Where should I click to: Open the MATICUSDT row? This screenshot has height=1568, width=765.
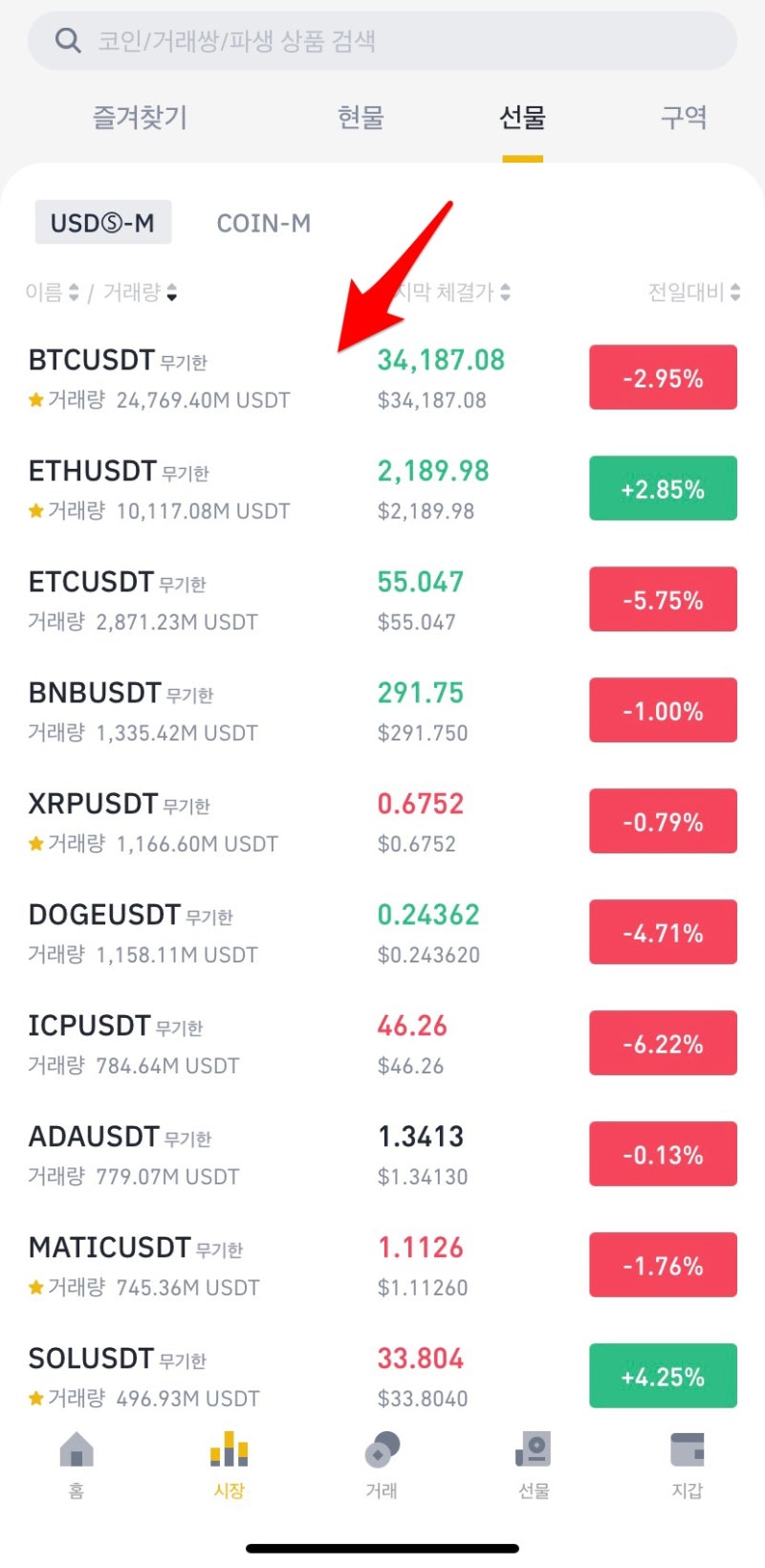tap(382, 1267)
